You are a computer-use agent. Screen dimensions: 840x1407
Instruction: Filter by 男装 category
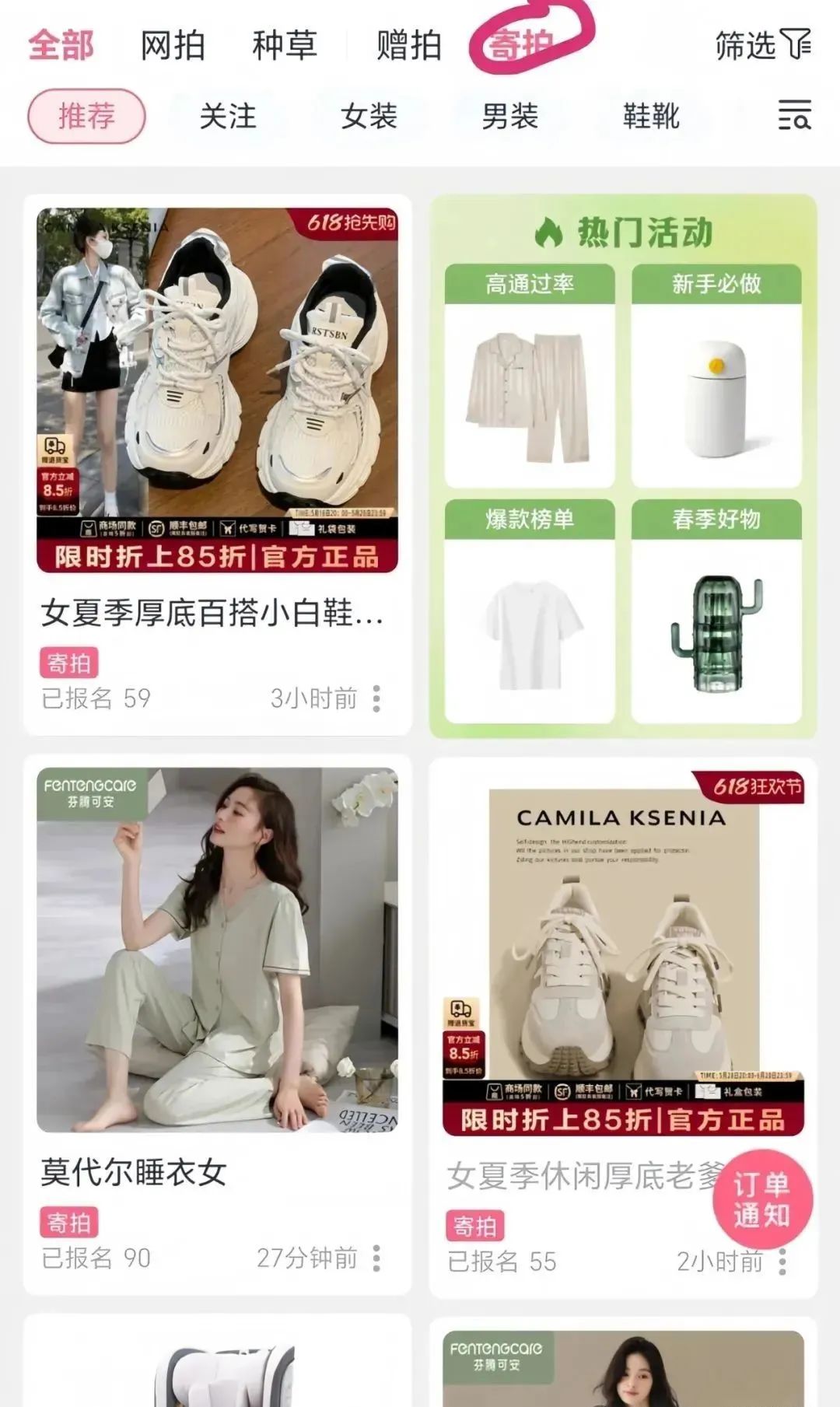point(510,116)
